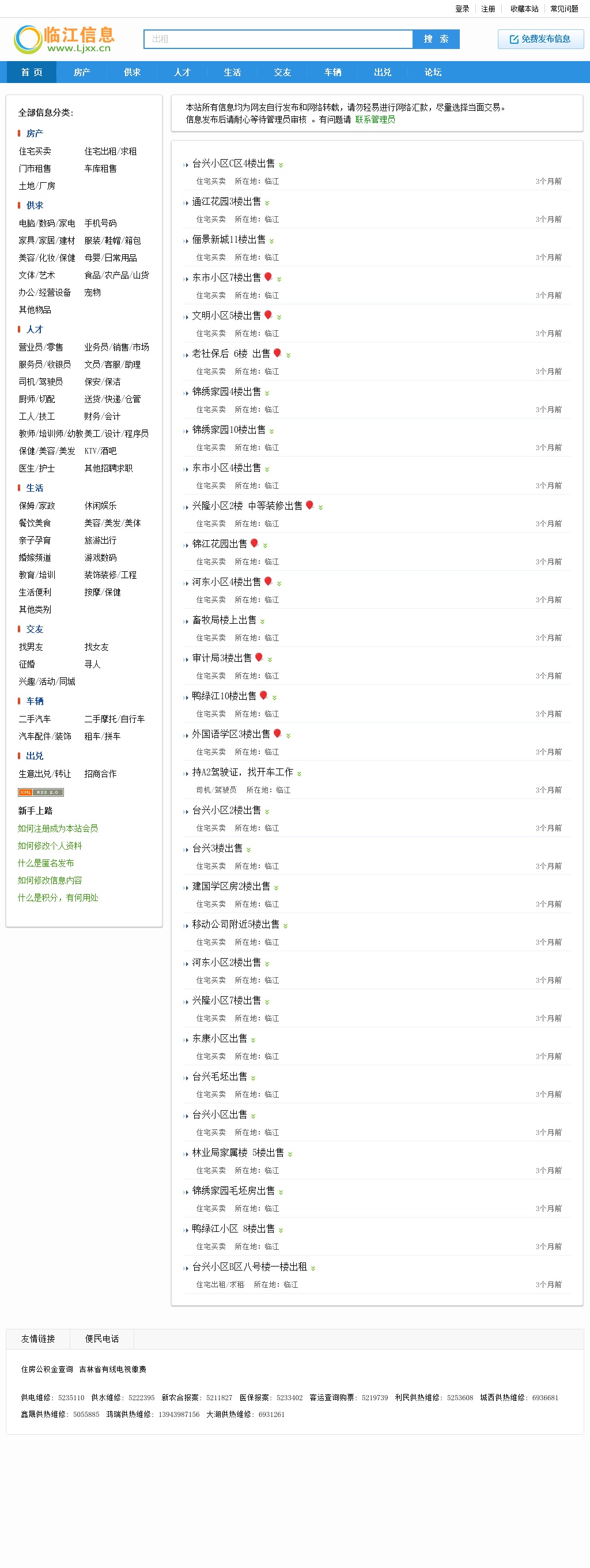Tap the search input field
This screenshot has width=590, height=1568.
(x=278, y=39)
